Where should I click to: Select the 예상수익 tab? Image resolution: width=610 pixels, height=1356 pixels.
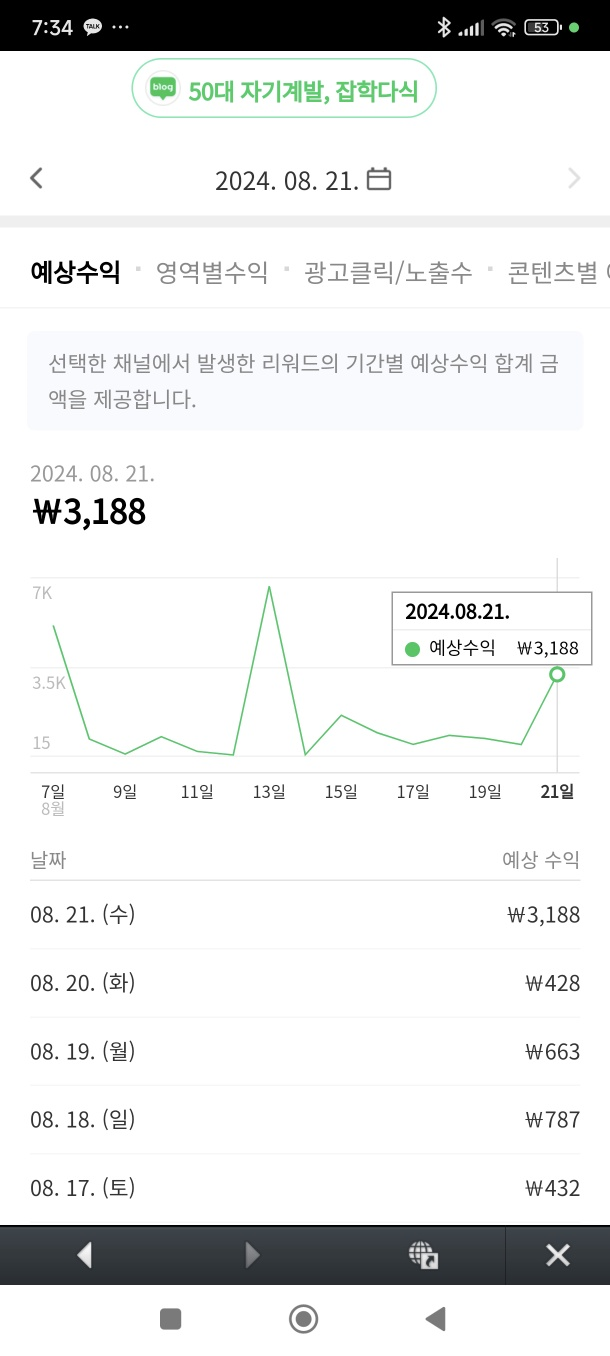75,272
